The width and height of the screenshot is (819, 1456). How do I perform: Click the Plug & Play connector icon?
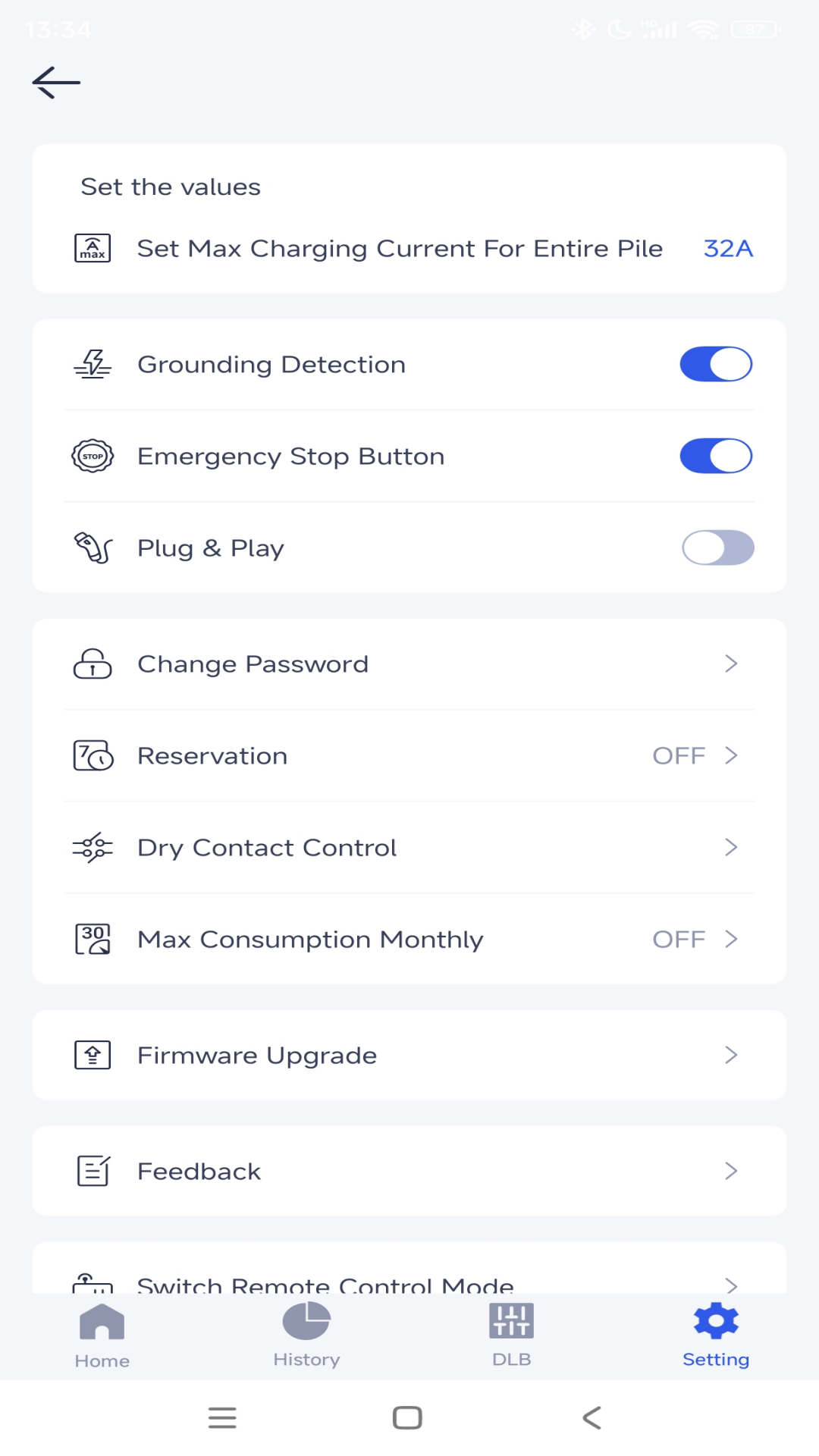point(91,548)
